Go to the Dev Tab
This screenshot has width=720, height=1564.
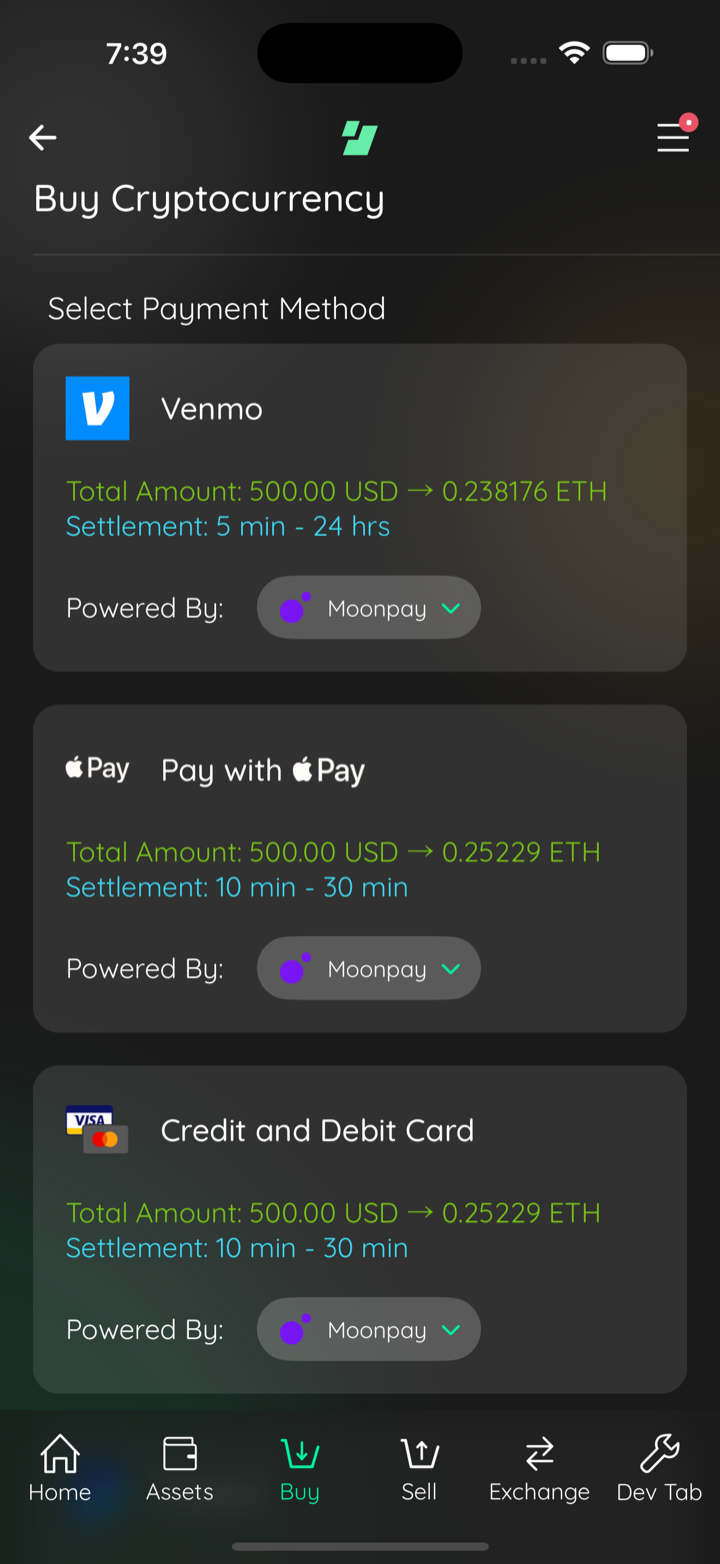pos(660,1468)
